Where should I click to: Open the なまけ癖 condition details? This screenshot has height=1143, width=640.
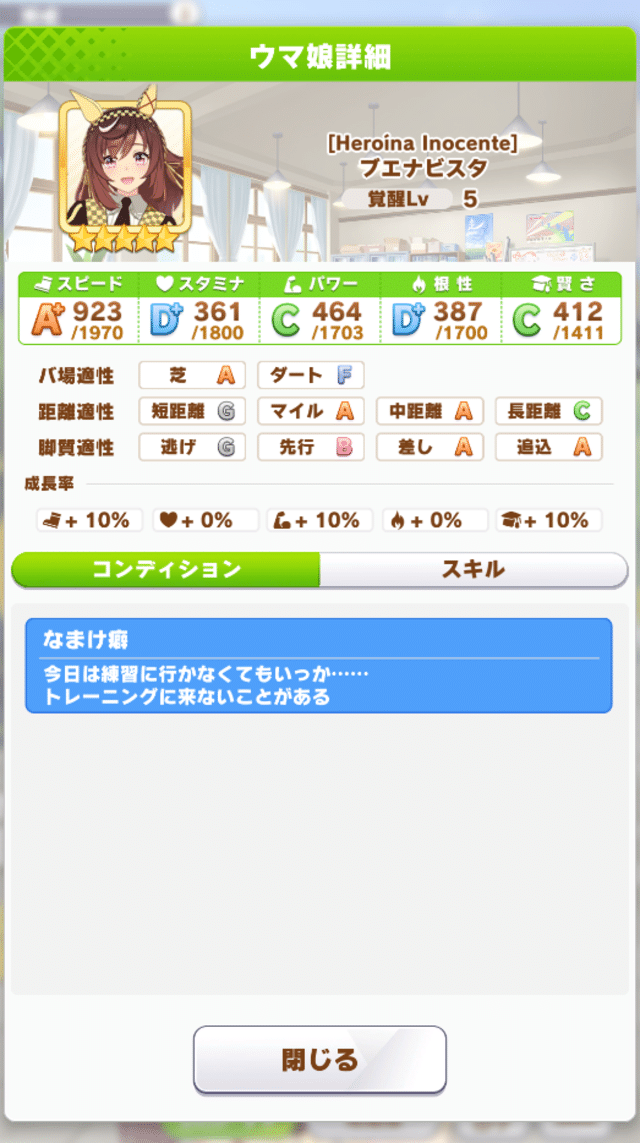[318, 665]
